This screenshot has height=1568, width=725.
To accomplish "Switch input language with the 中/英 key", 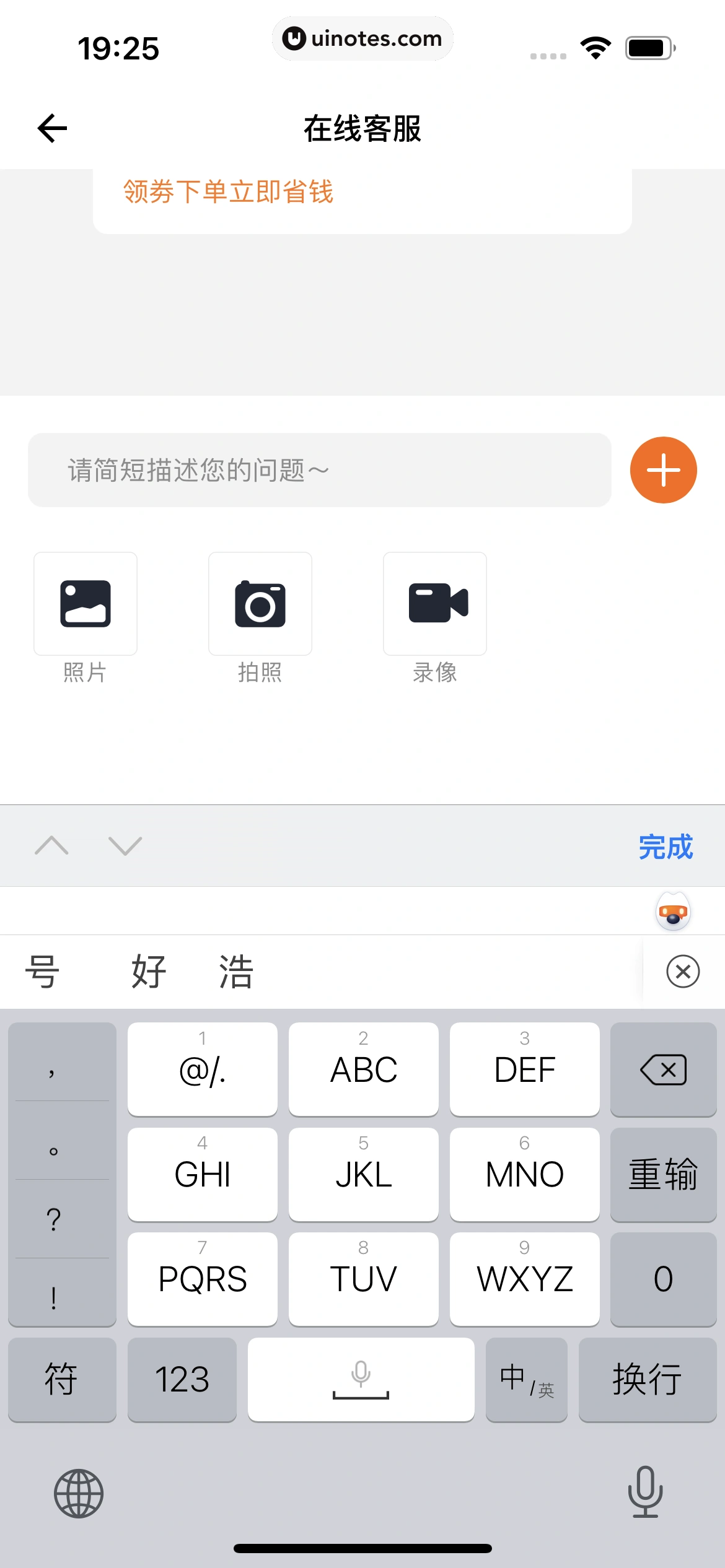I will point(526,1380).
